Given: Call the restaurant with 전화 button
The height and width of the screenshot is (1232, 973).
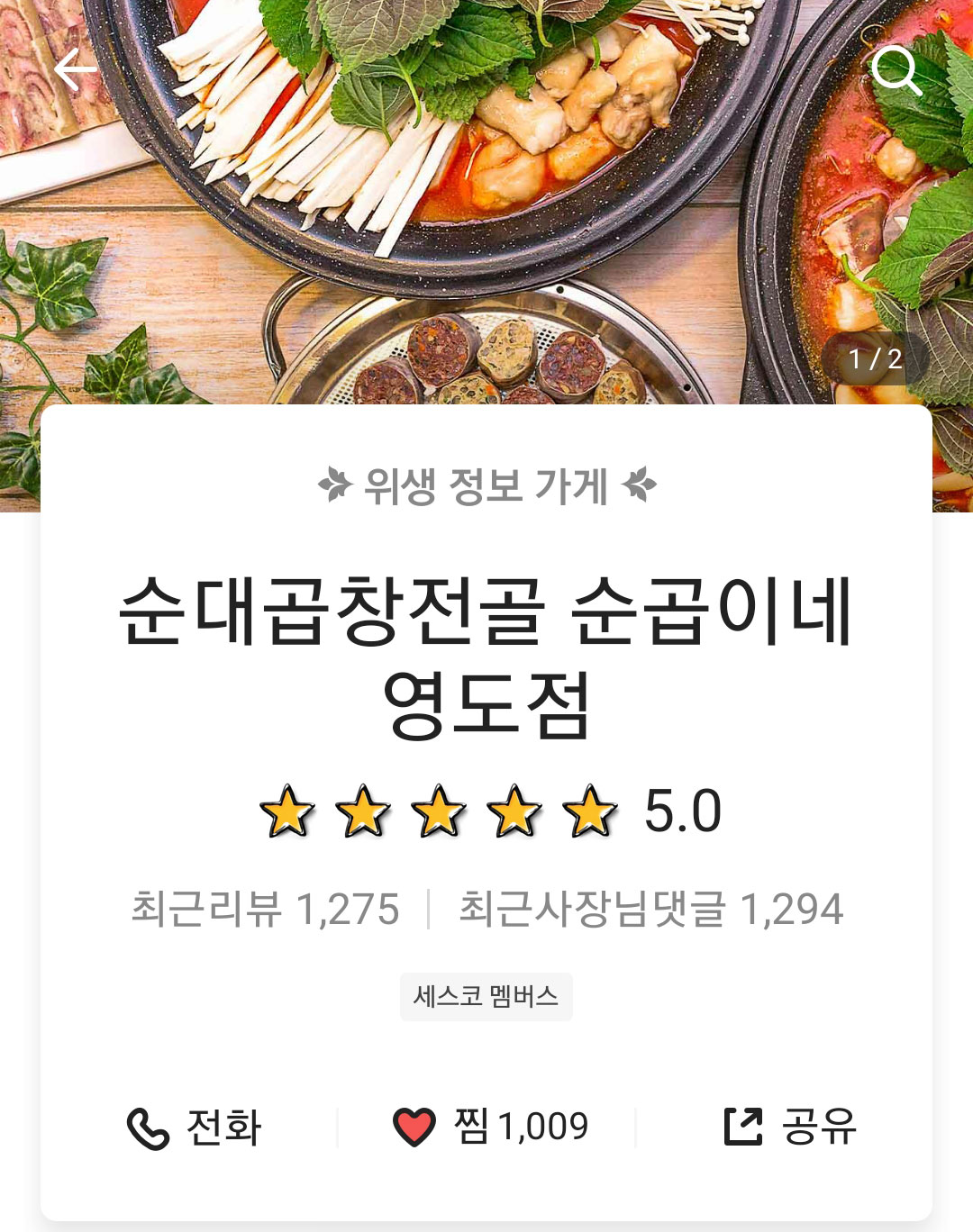Looking at the screenshot, I should (194, 1128).
